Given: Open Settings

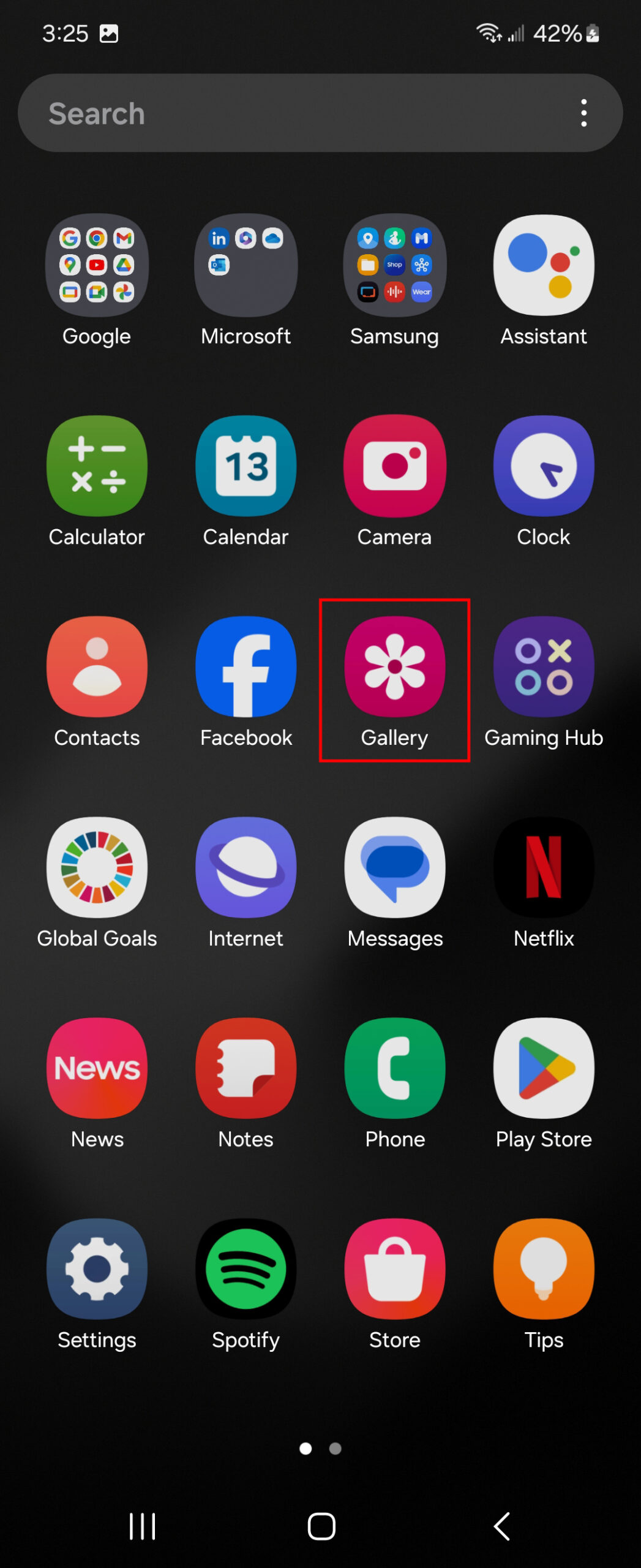Looking at the screenshot, I should (x=97, y=1270).
